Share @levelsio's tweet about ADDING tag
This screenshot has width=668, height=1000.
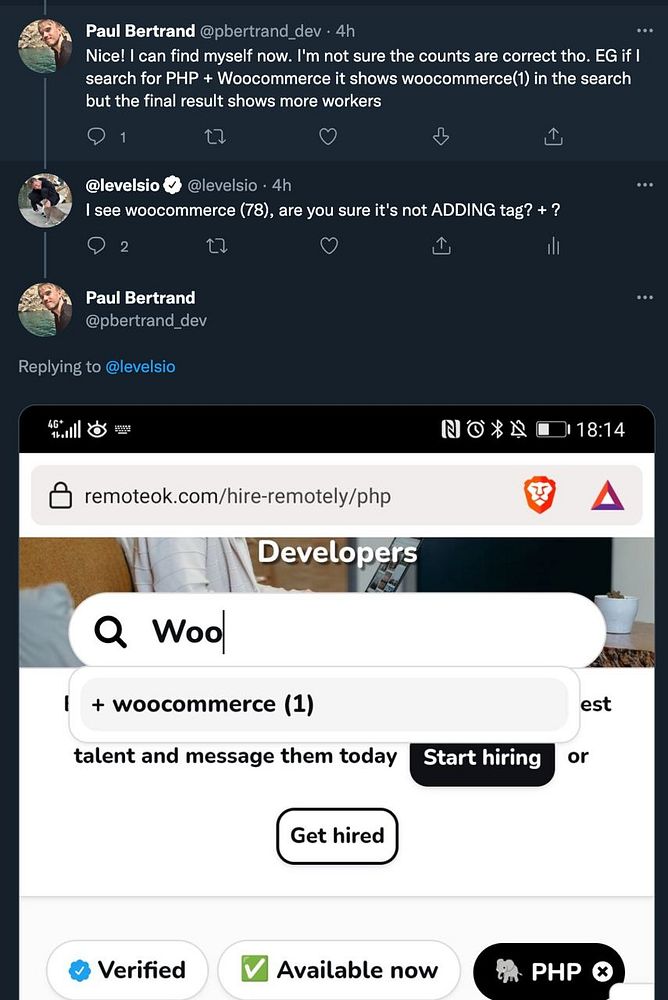440,245
